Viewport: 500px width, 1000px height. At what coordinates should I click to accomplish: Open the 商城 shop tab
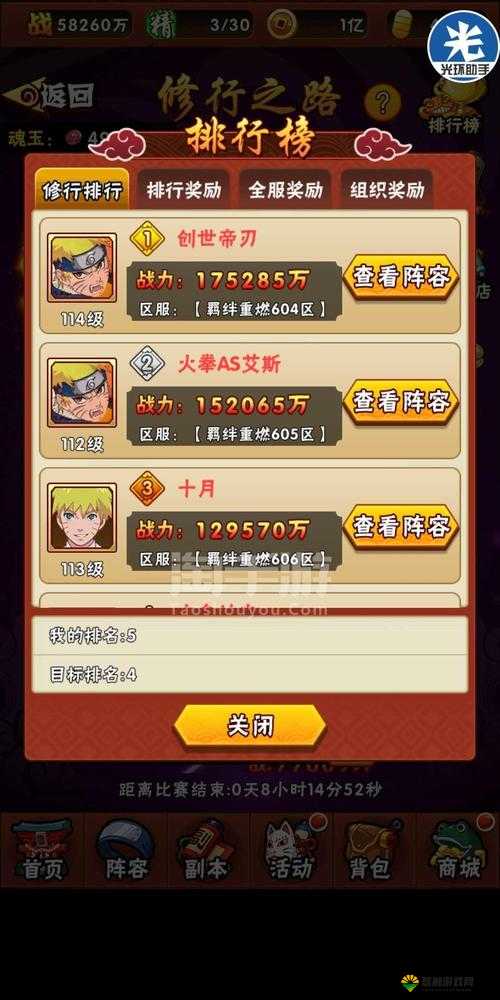click(x=458, y=850)
